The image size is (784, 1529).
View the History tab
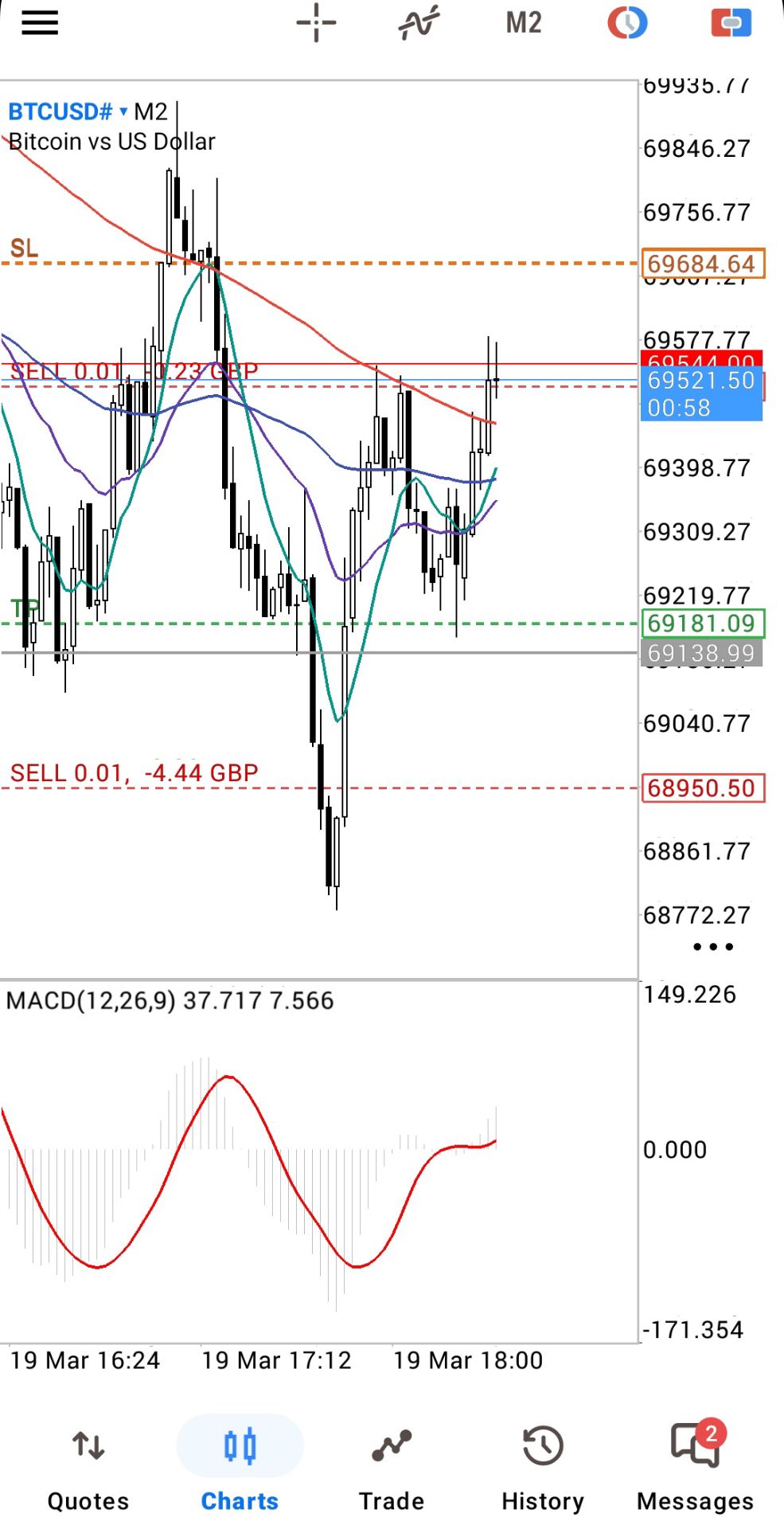543,1468
